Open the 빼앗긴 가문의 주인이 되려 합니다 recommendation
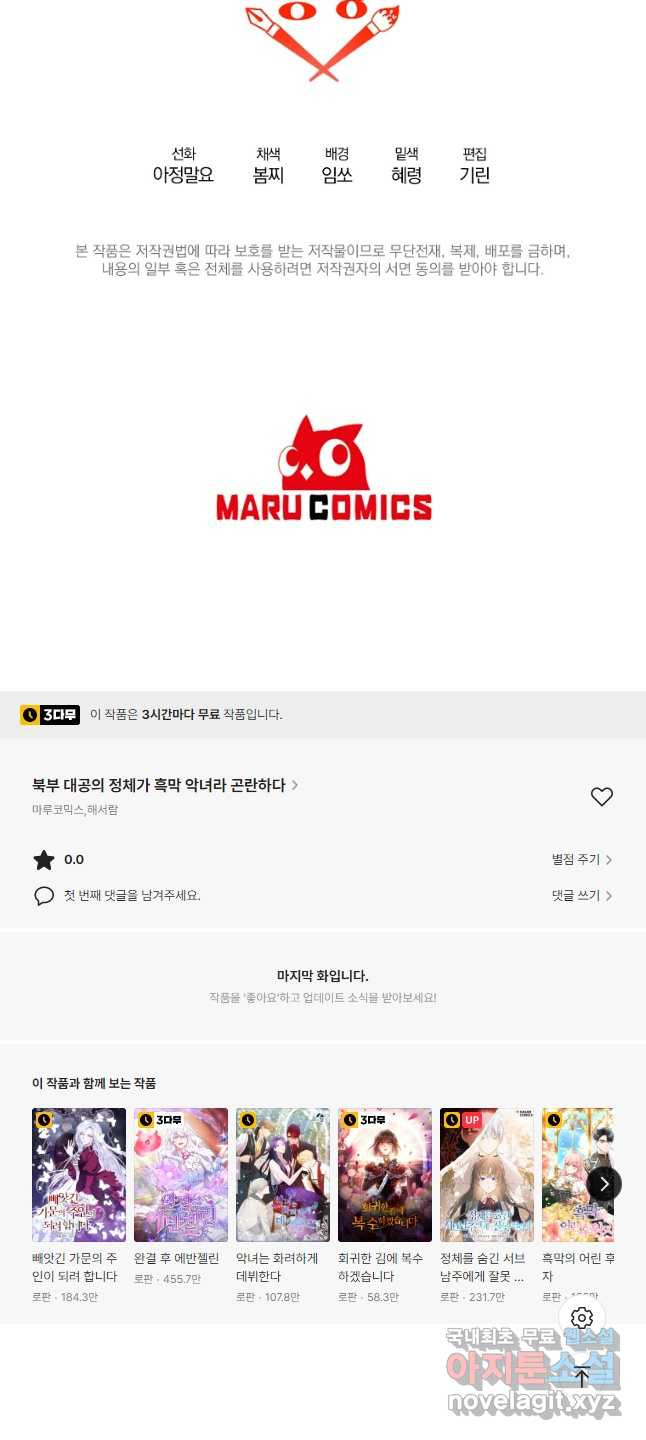 point(79,1175)
